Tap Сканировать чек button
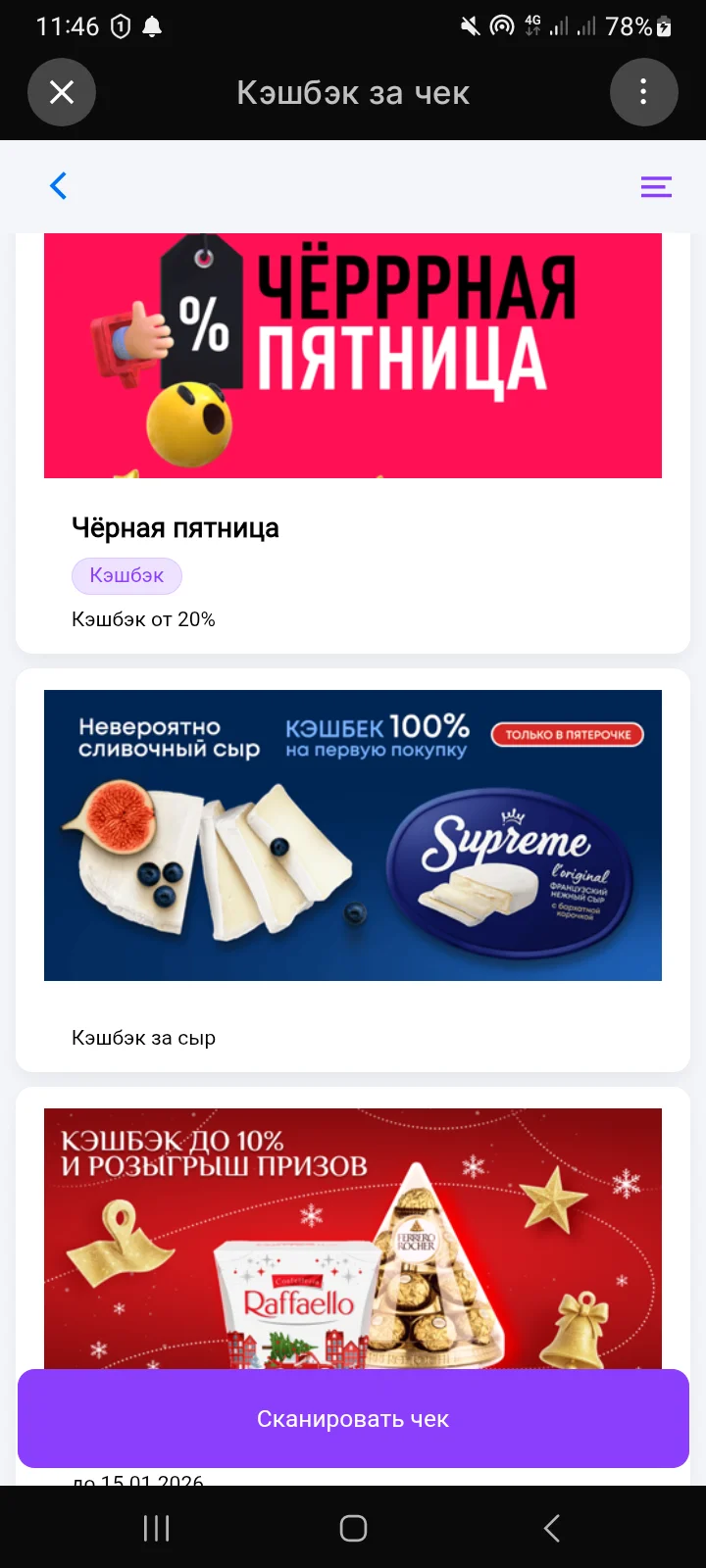 (353, 1418)
